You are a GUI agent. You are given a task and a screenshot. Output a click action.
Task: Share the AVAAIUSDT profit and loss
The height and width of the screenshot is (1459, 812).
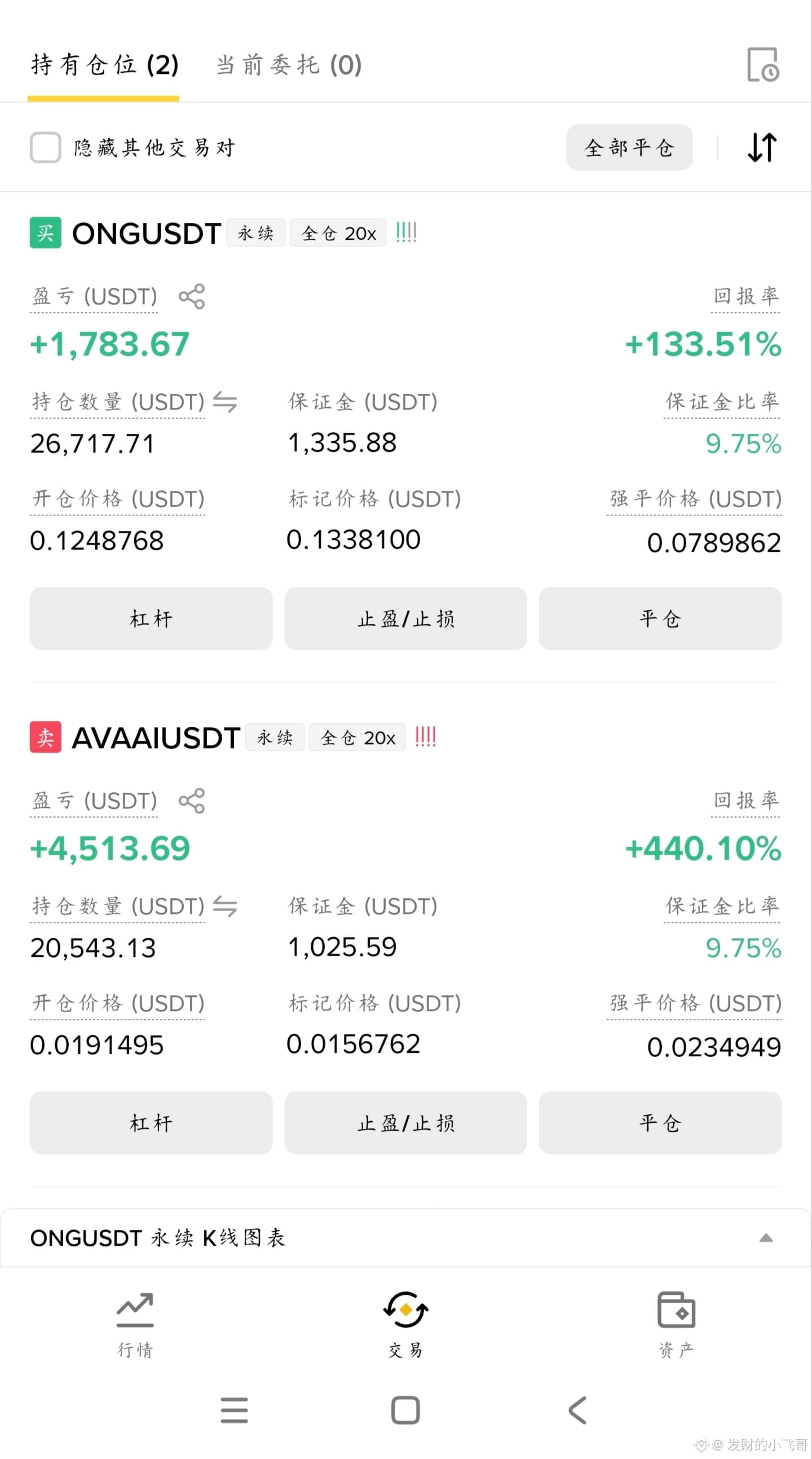pyautogui.click(x=191, y=800)
